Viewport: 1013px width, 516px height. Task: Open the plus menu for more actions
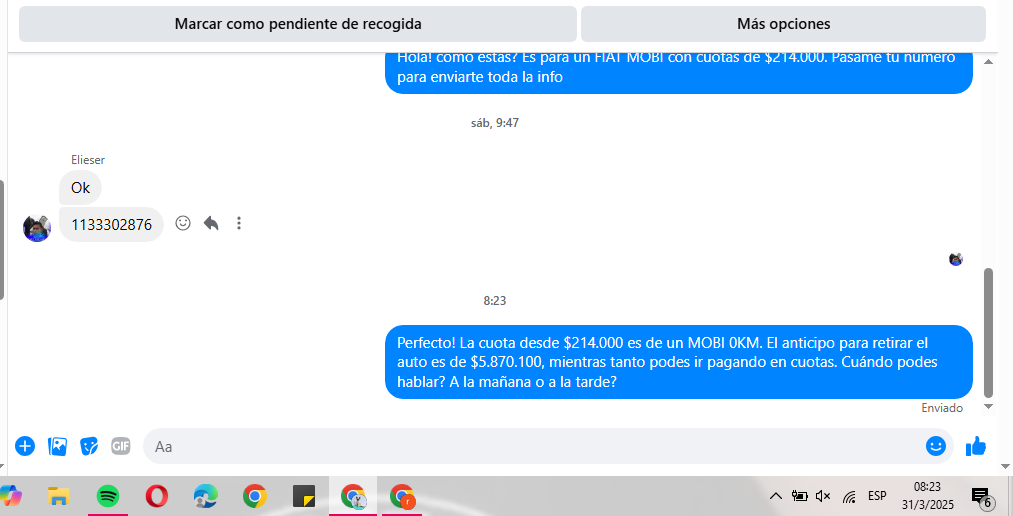pos(25,446)
